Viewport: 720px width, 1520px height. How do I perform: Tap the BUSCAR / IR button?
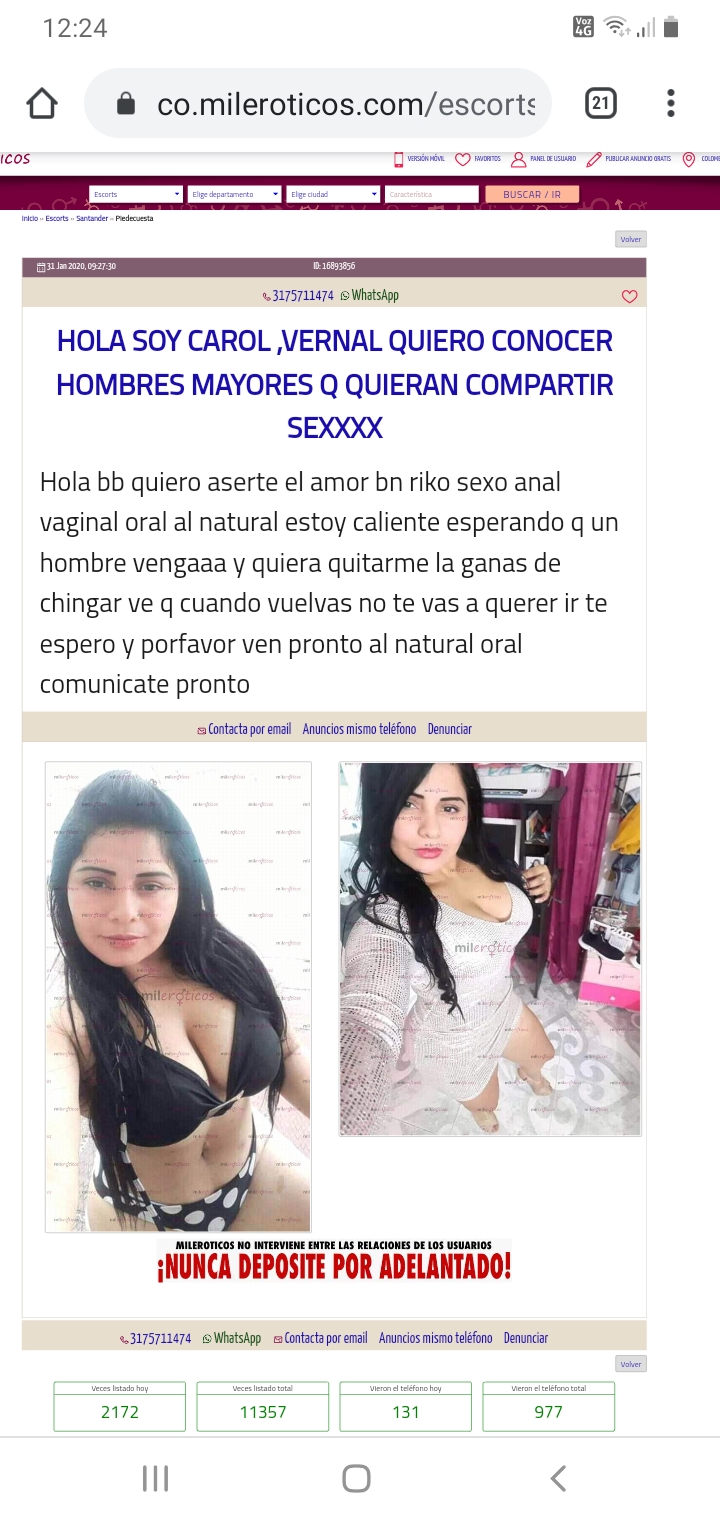pos(532,194)
